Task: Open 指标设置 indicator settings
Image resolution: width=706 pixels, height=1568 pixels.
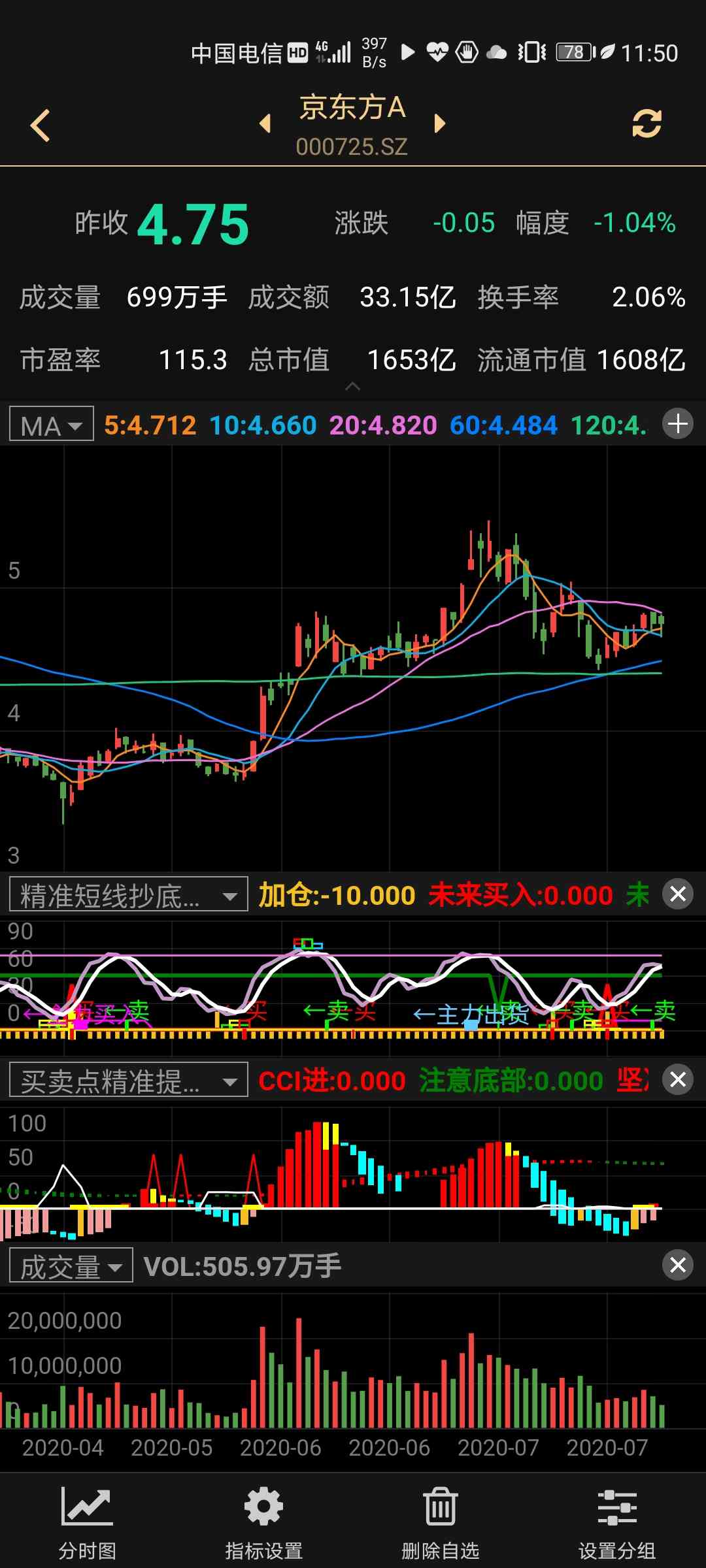Action: point(264,1522)
